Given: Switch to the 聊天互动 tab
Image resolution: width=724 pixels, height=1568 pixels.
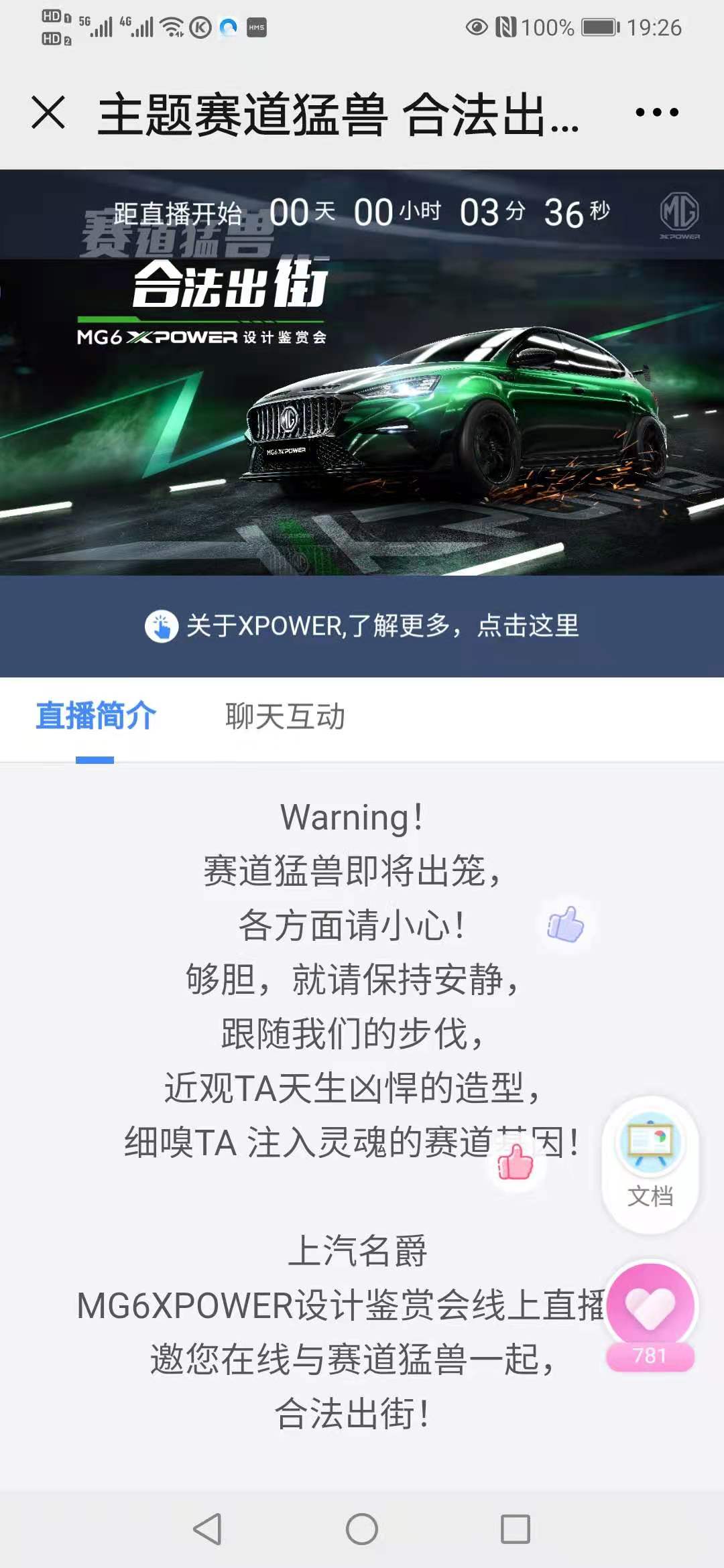Looking at the screenshot, I should (285, 716).
